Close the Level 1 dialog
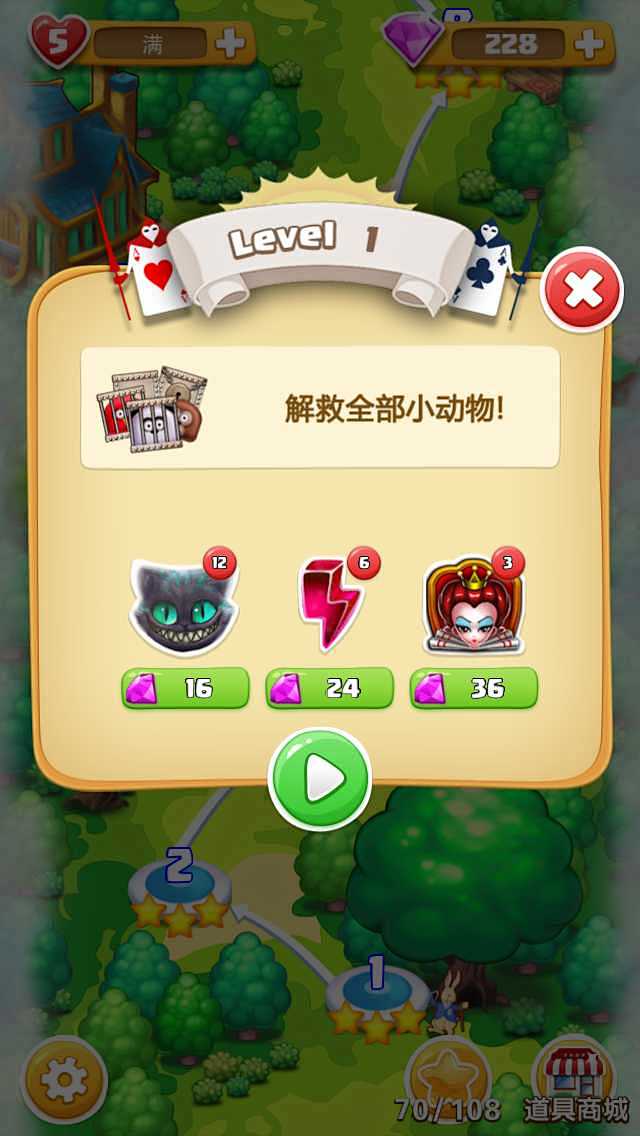The height and width of the screenshot is (1136, 640). 582,291
